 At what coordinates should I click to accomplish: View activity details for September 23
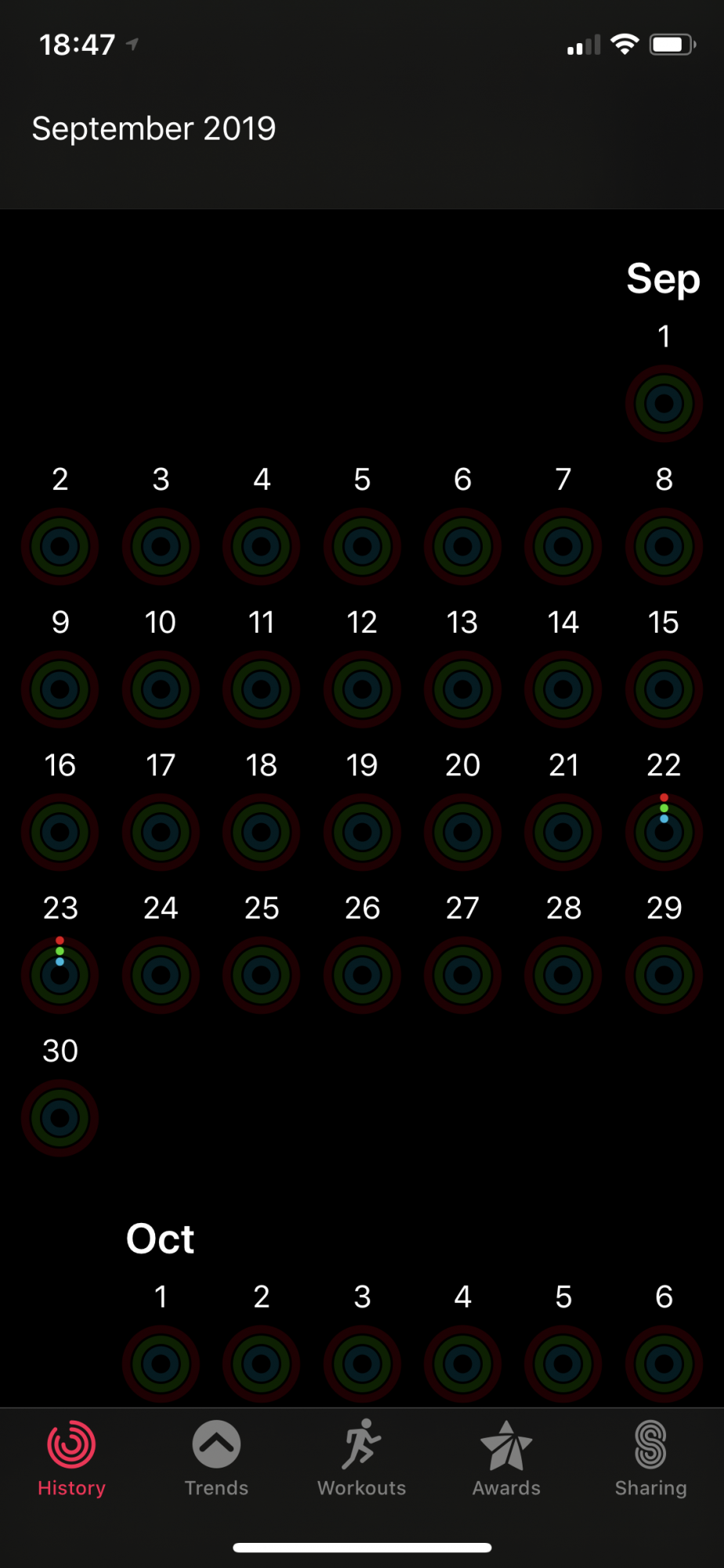(60, 975)
